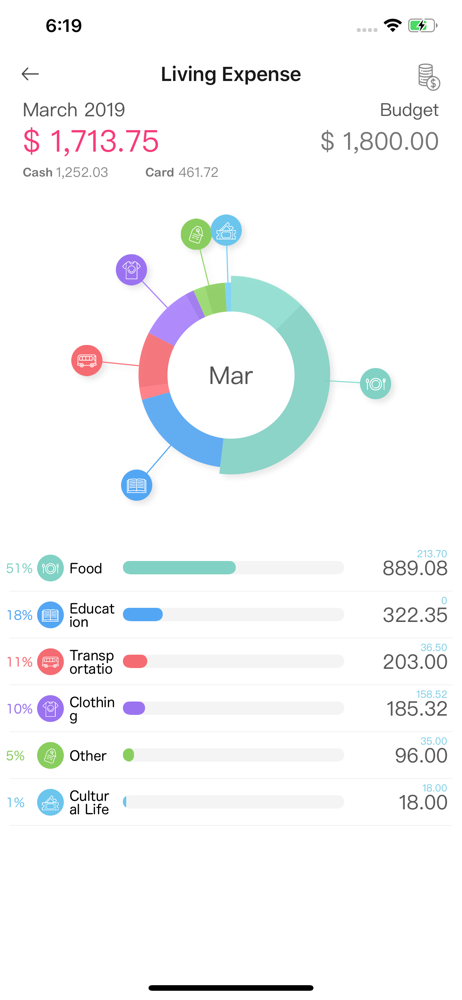
Task: Tap the Mar center of the donut
Action: [x=231, y=376]
